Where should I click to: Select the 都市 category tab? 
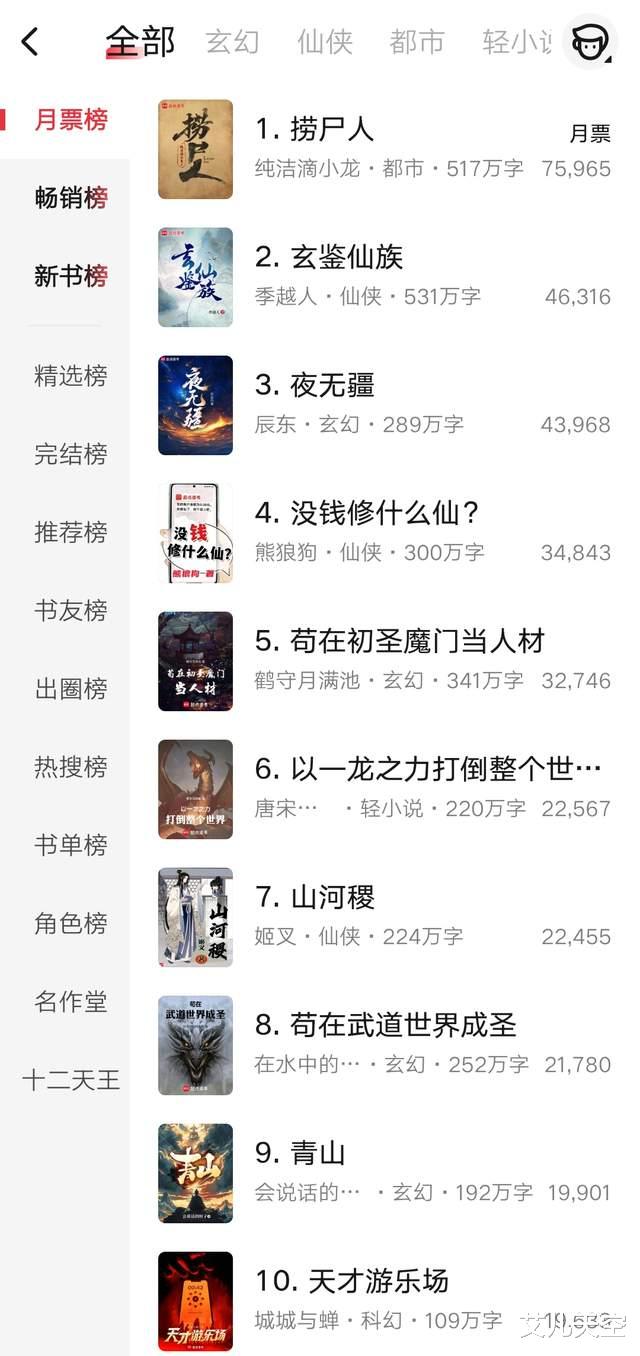click(417, 42)
